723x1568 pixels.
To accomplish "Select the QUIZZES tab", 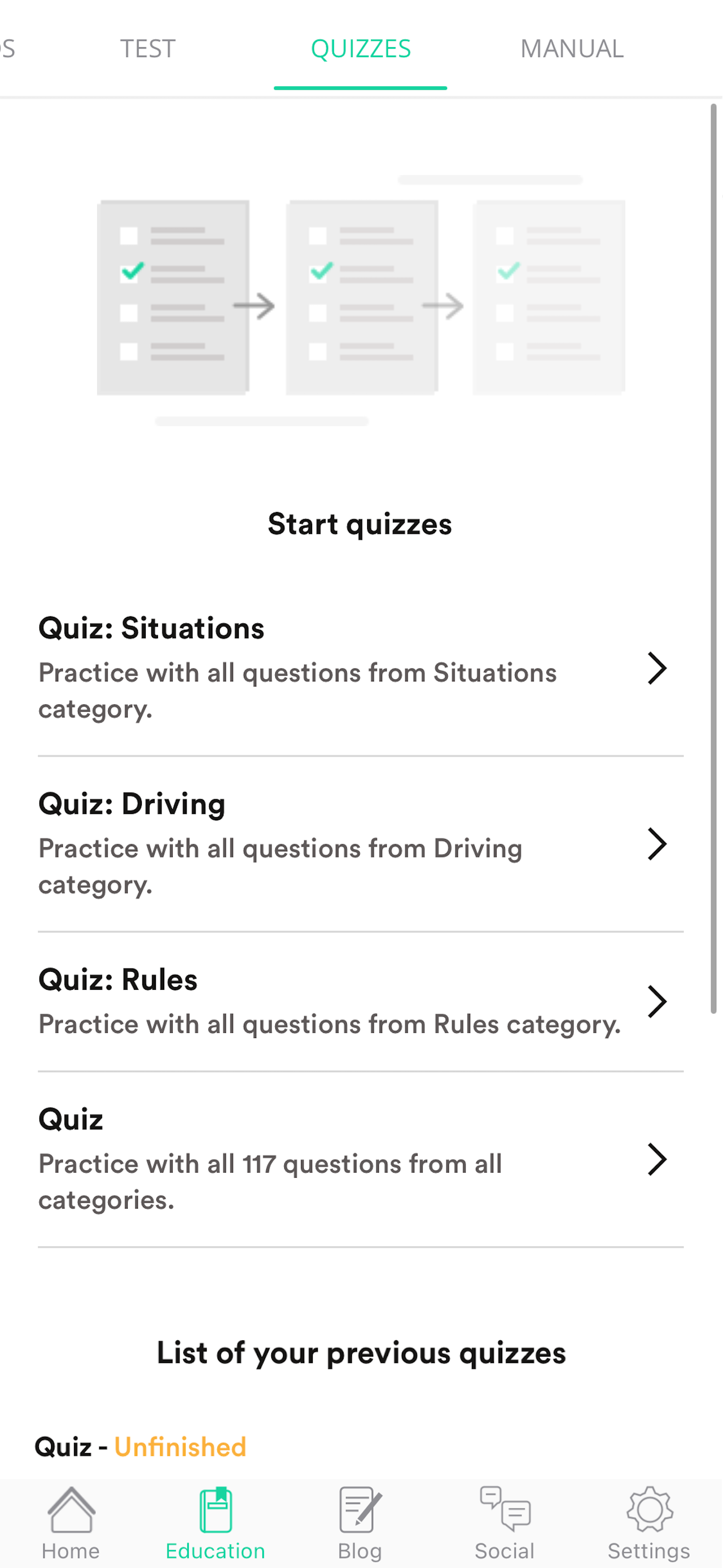I will pos(360,49).
